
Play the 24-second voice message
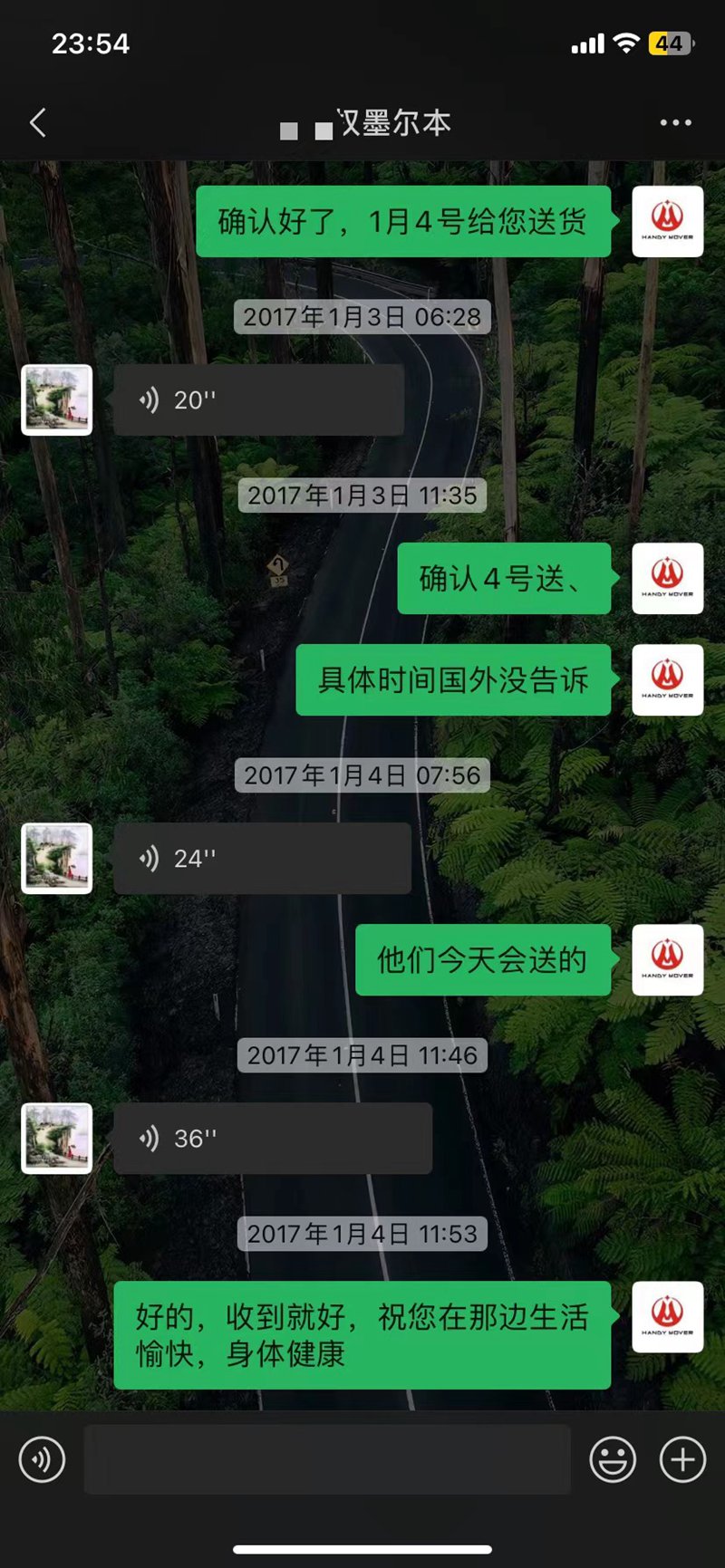(x=262, y=859)
